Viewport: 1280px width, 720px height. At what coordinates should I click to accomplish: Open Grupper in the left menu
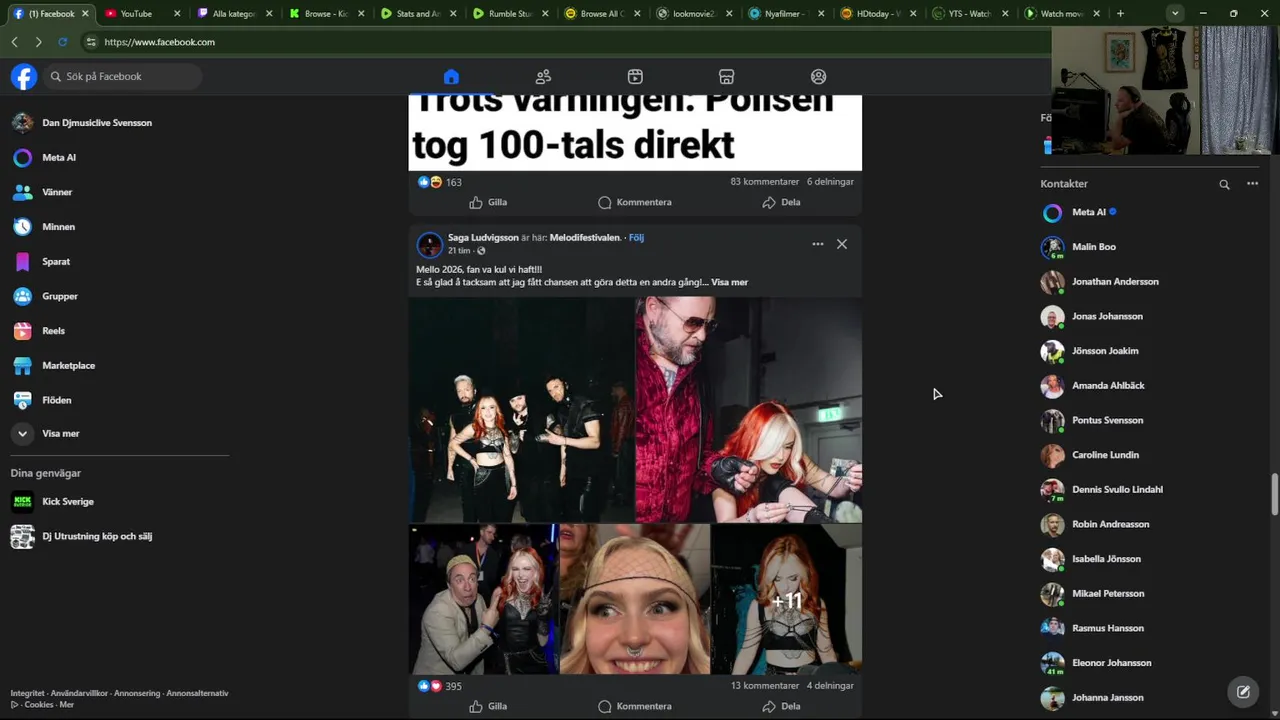pyautogui.click(x=59, y=296)
